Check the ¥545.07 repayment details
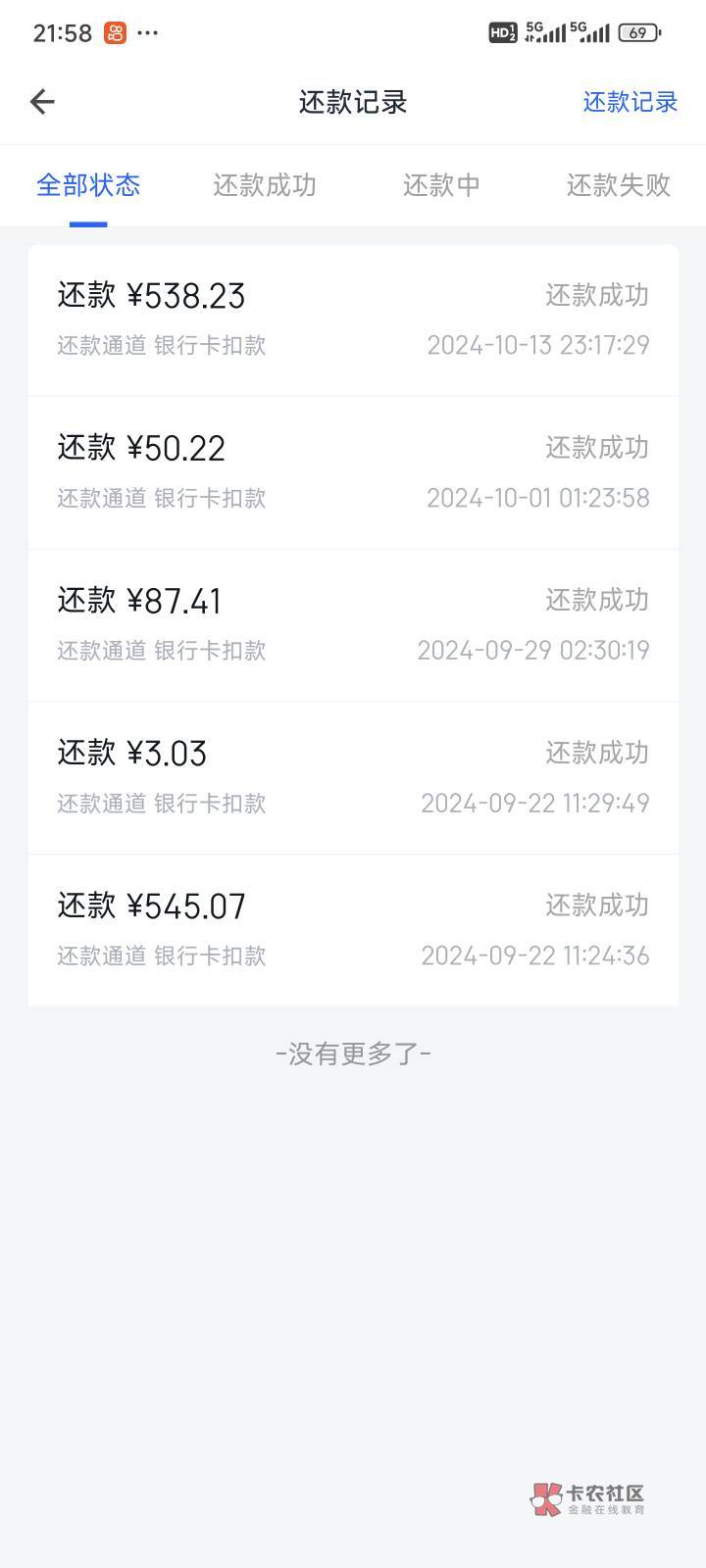The height and width of the screenshot is (1568, 706). 353,930
